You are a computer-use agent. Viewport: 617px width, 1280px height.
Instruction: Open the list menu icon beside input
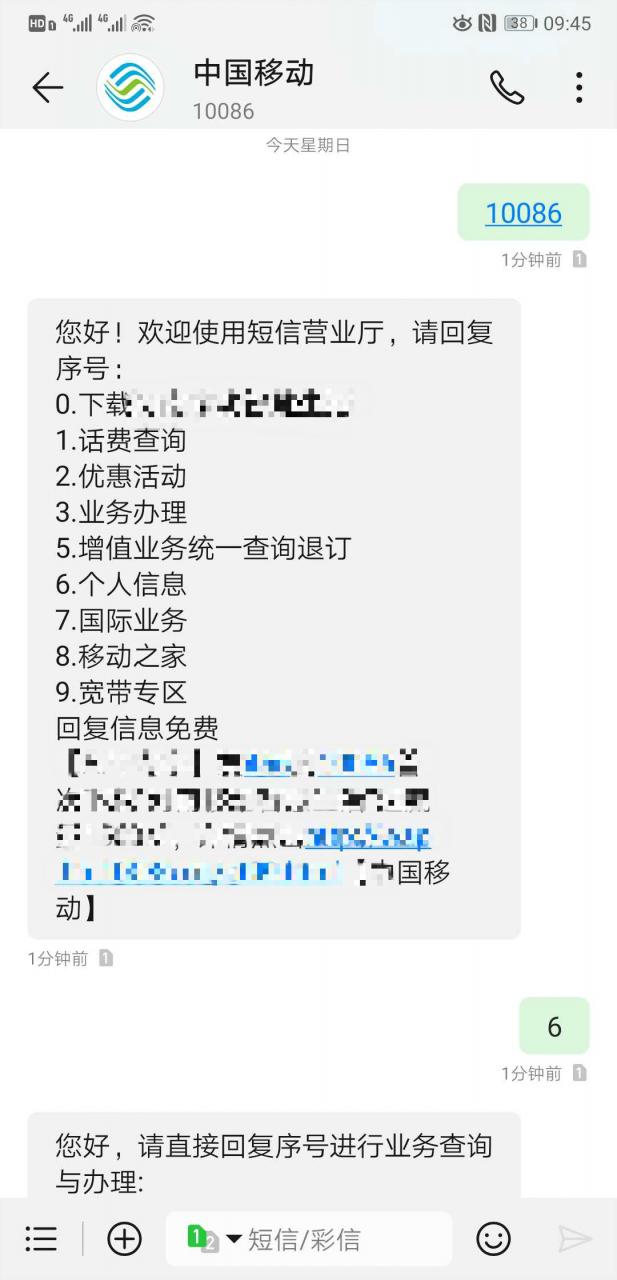(x=41, y=1239)
